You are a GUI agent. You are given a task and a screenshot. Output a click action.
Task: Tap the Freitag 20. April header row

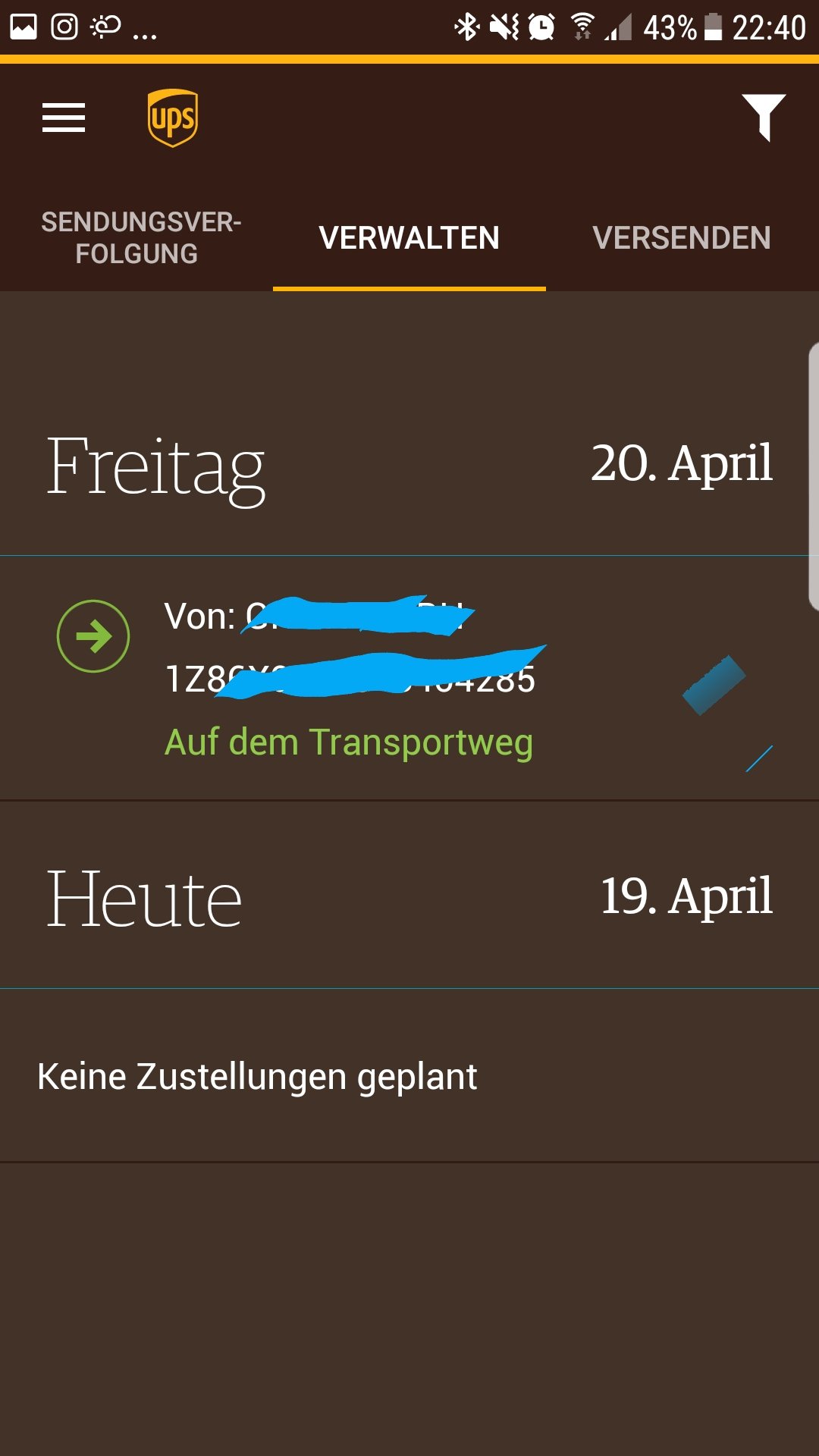tap(409, 468)
